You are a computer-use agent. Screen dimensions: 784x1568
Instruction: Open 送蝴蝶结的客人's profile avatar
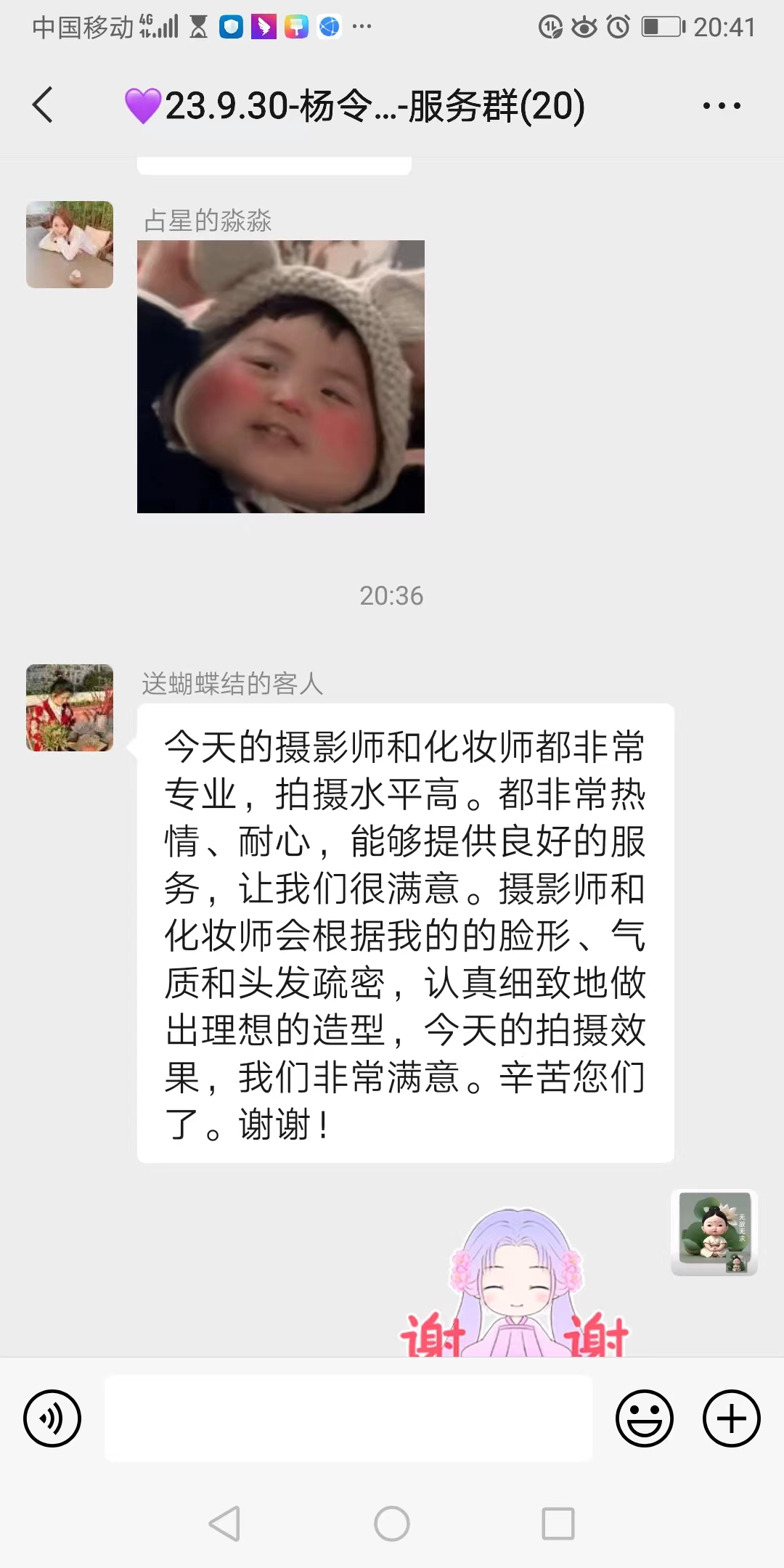70,708
